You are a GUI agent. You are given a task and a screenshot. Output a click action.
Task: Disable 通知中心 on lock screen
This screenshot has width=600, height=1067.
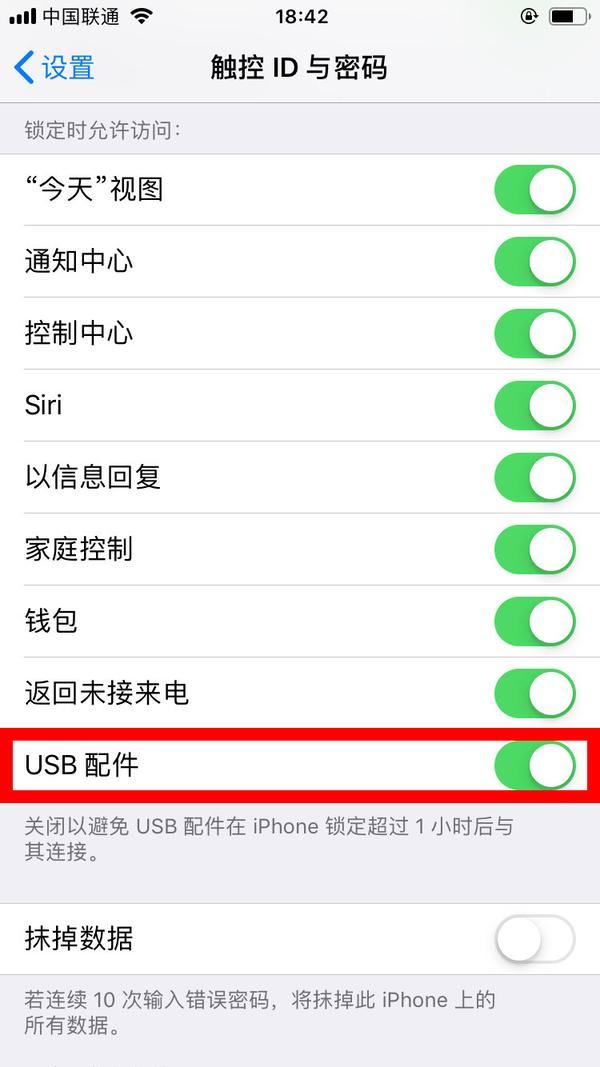(x=535, y=261)
